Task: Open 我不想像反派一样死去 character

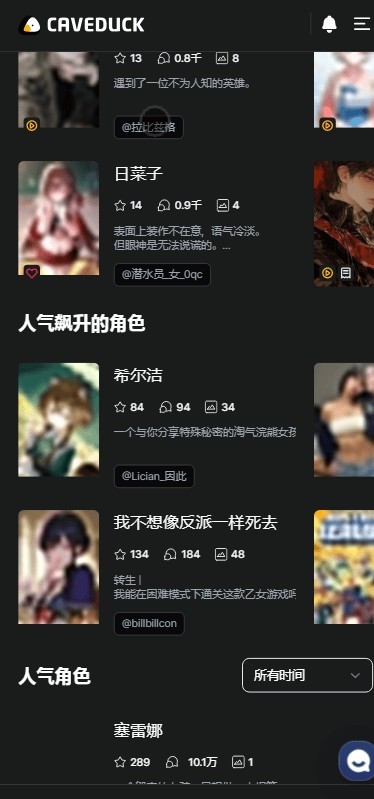Action: click(x=196, y=523)
